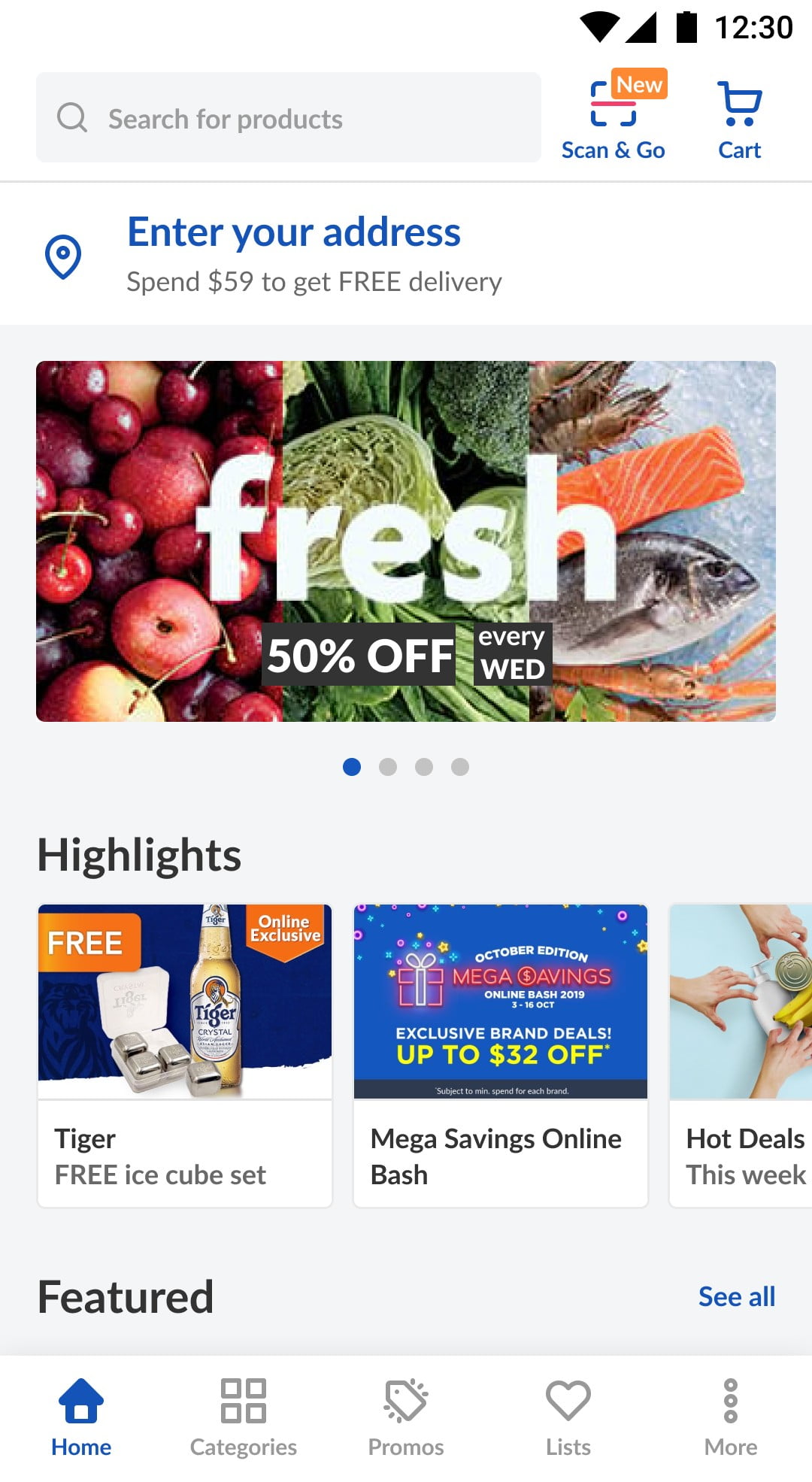Open the Promos tab icon
This screenshot has width=812, height=1482.
pyautogui.click(x=405, y=1414)
